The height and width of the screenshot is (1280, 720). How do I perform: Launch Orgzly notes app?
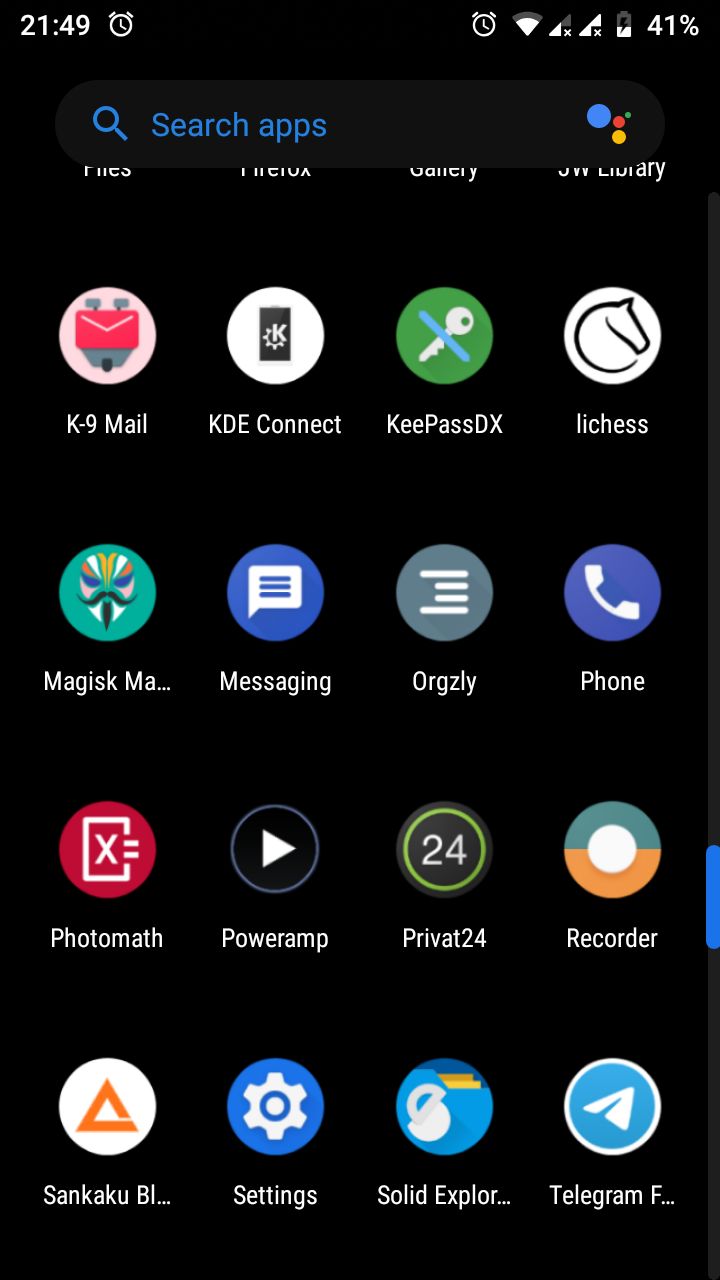coord(444,593)
